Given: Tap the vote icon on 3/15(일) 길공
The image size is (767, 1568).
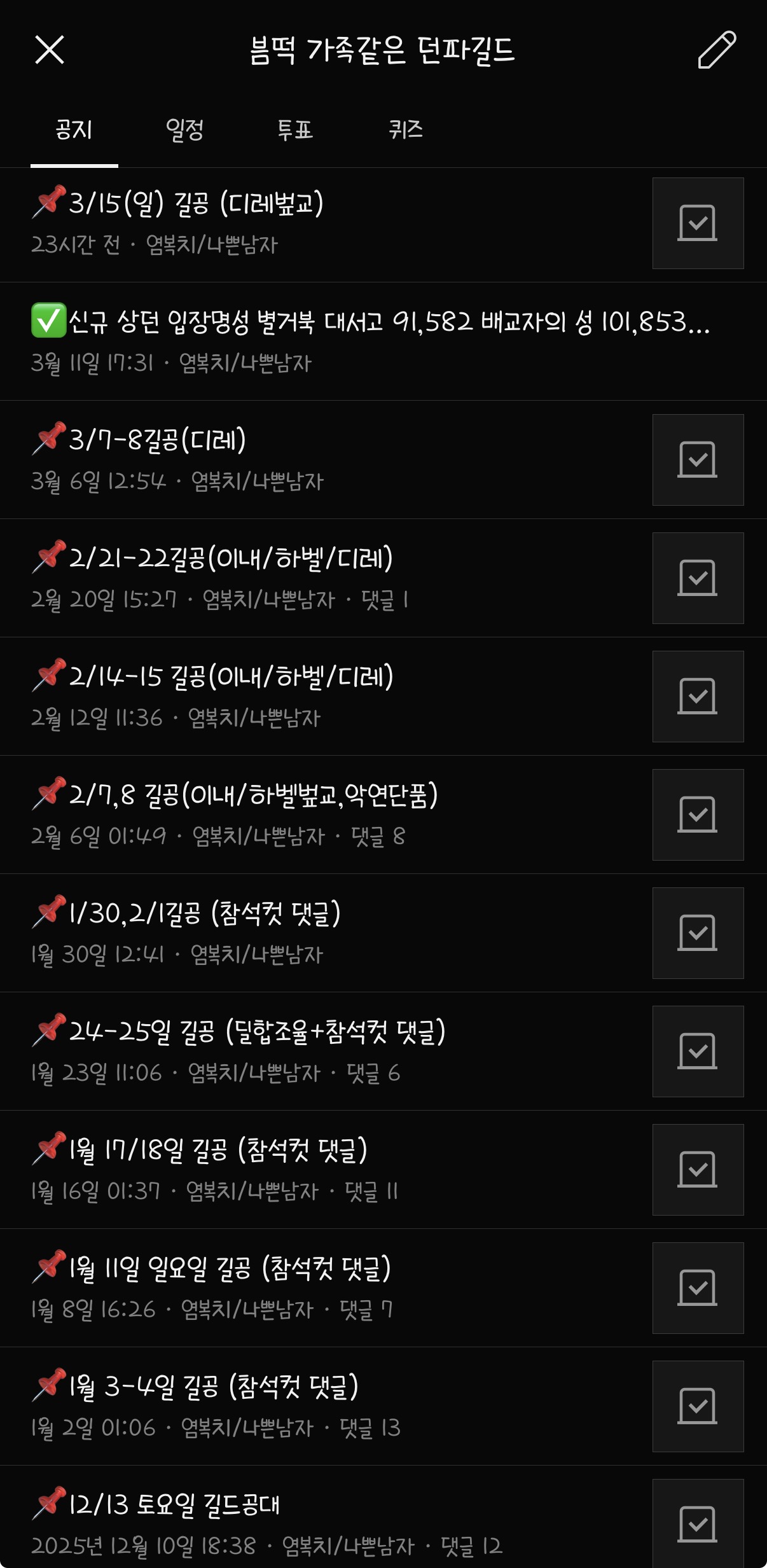Looking at the screenshot, I should [698, 223].
